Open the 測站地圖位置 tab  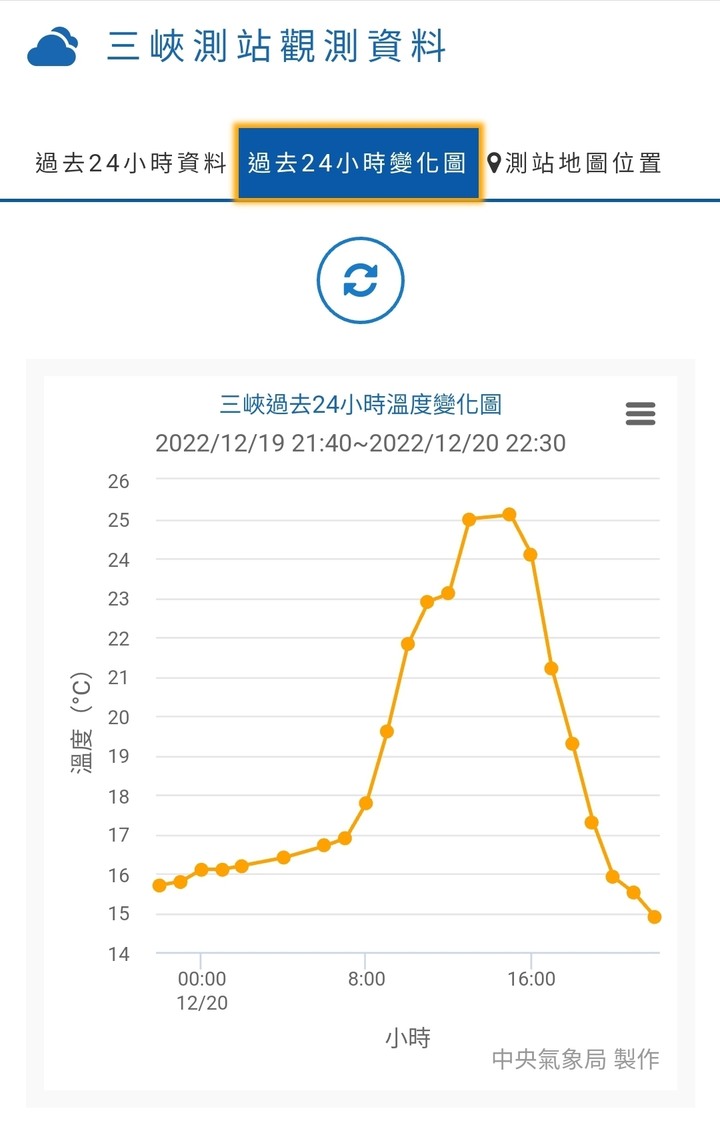pos(574,164)
